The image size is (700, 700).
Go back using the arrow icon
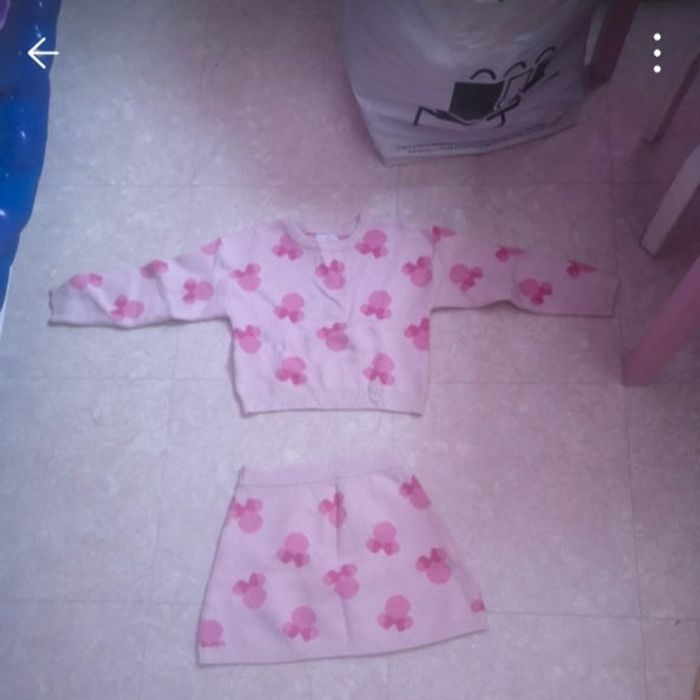coord(42,53)
